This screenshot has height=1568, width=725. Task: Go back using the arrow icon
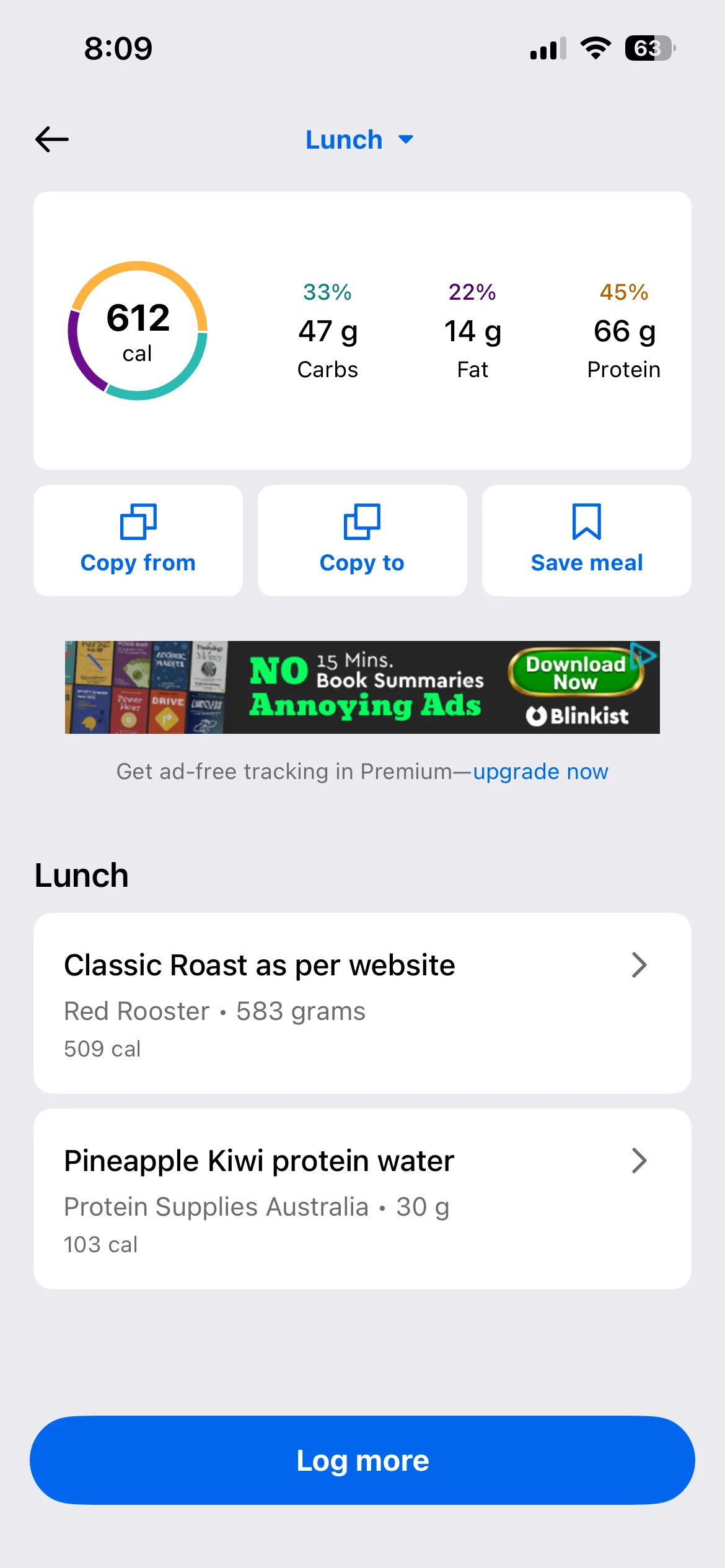(x=52, y=139)
